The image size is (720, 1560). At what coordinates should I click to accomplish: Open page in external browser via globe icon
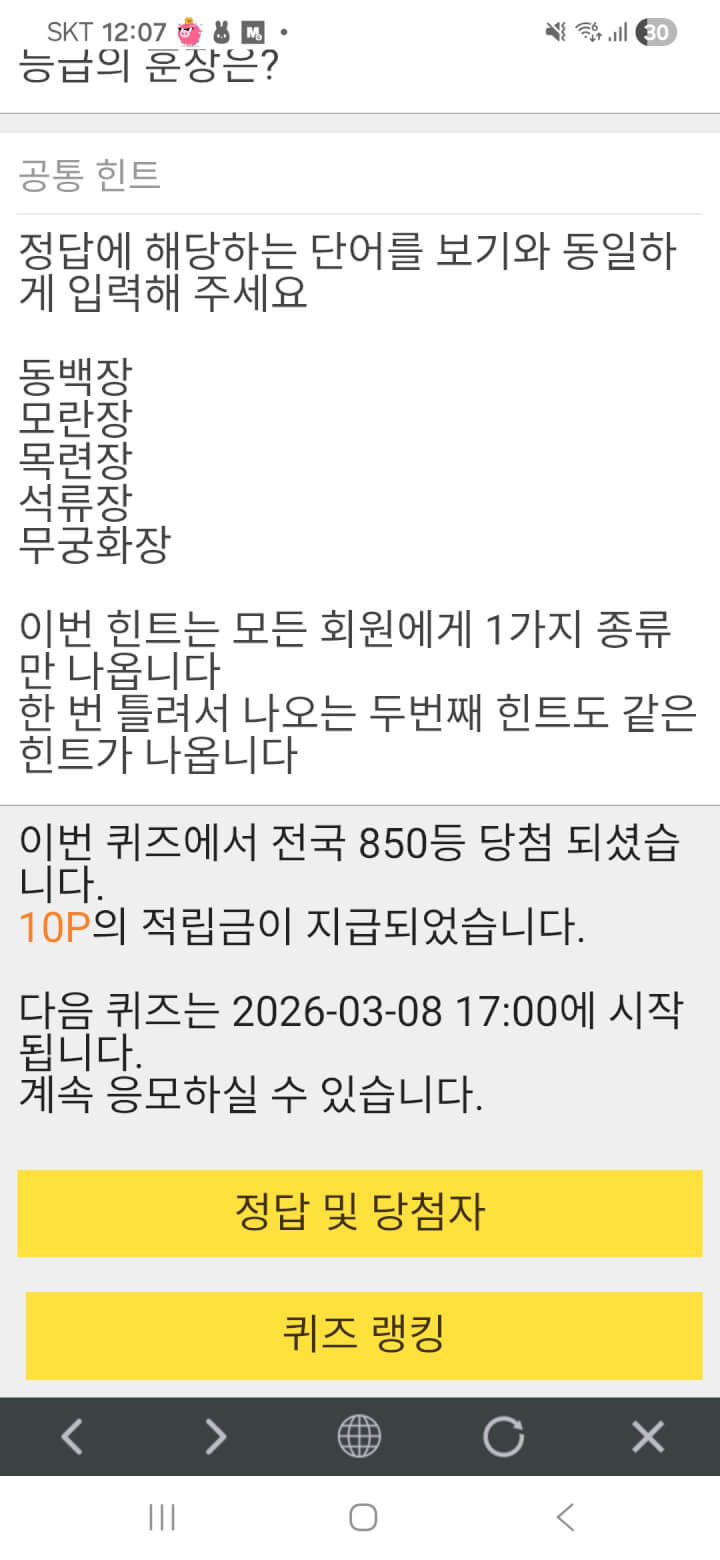click(x=359, y=1437)
